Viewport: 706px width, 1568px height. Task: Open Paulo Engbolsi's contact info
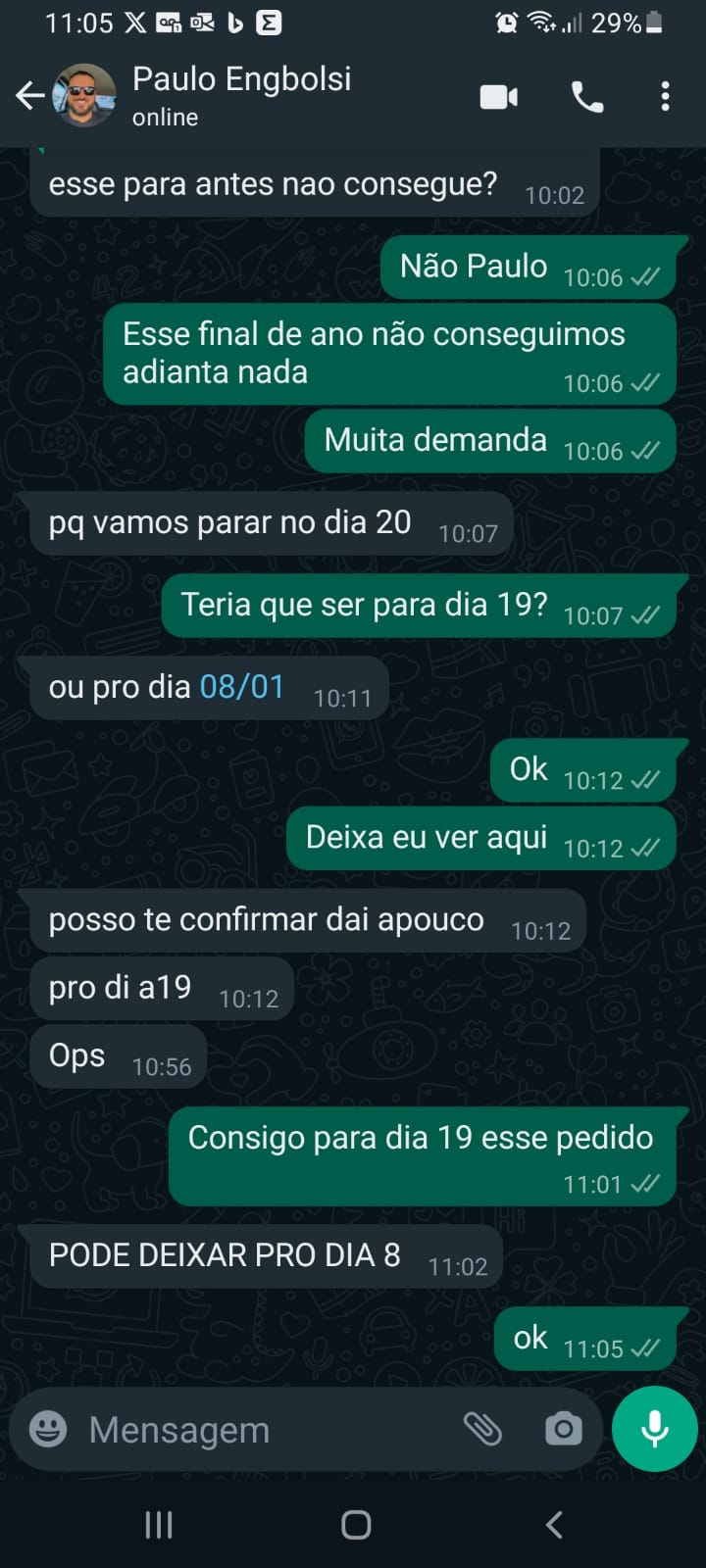241,96
